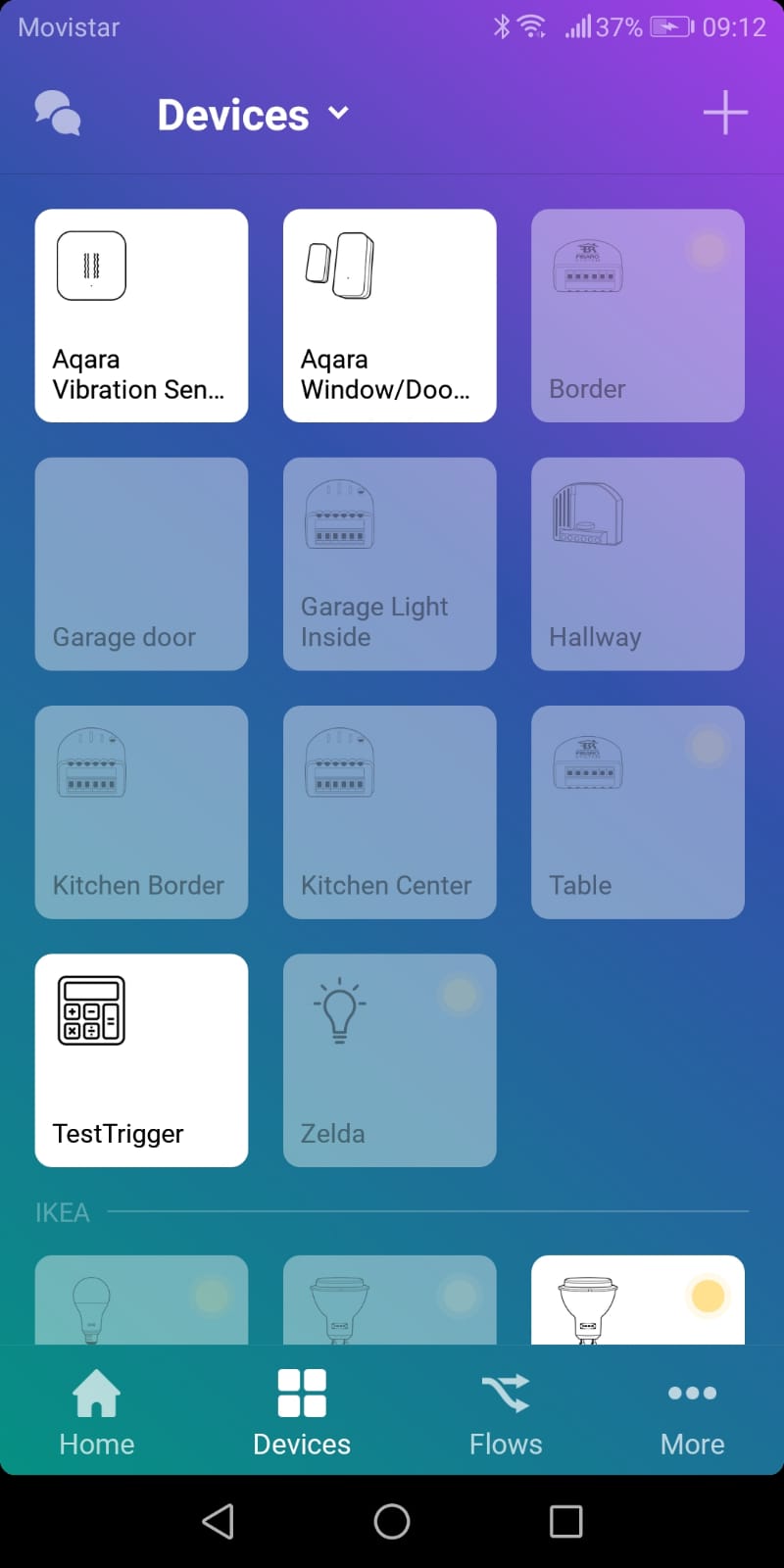
Task: Switch to the Home tab
Action: (x=96, y=1412)
